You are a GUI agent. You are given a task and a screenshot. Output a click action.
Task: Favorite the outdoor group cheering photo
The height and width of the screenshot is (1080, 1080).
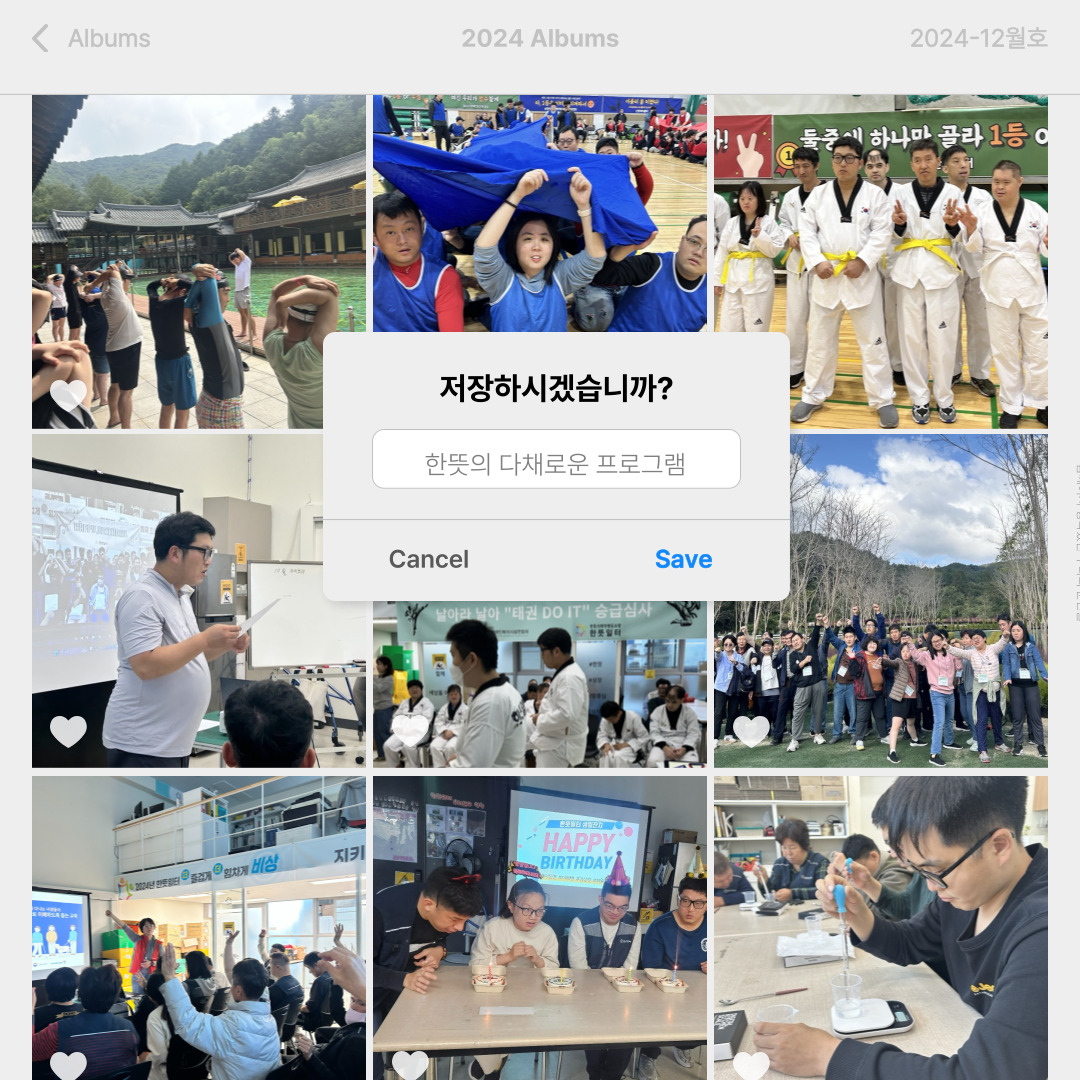[751, 732]
